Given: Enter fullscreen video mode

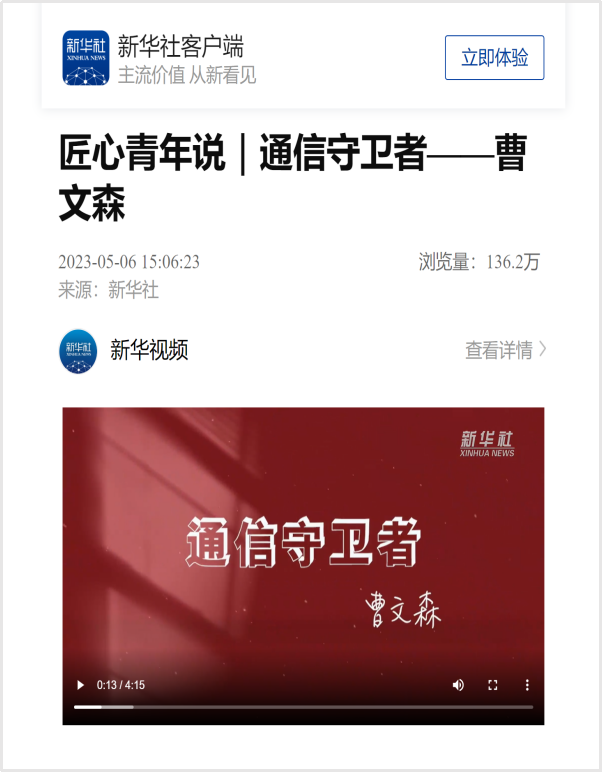Looking at the screenshot, I should click(x=493, y=685).
